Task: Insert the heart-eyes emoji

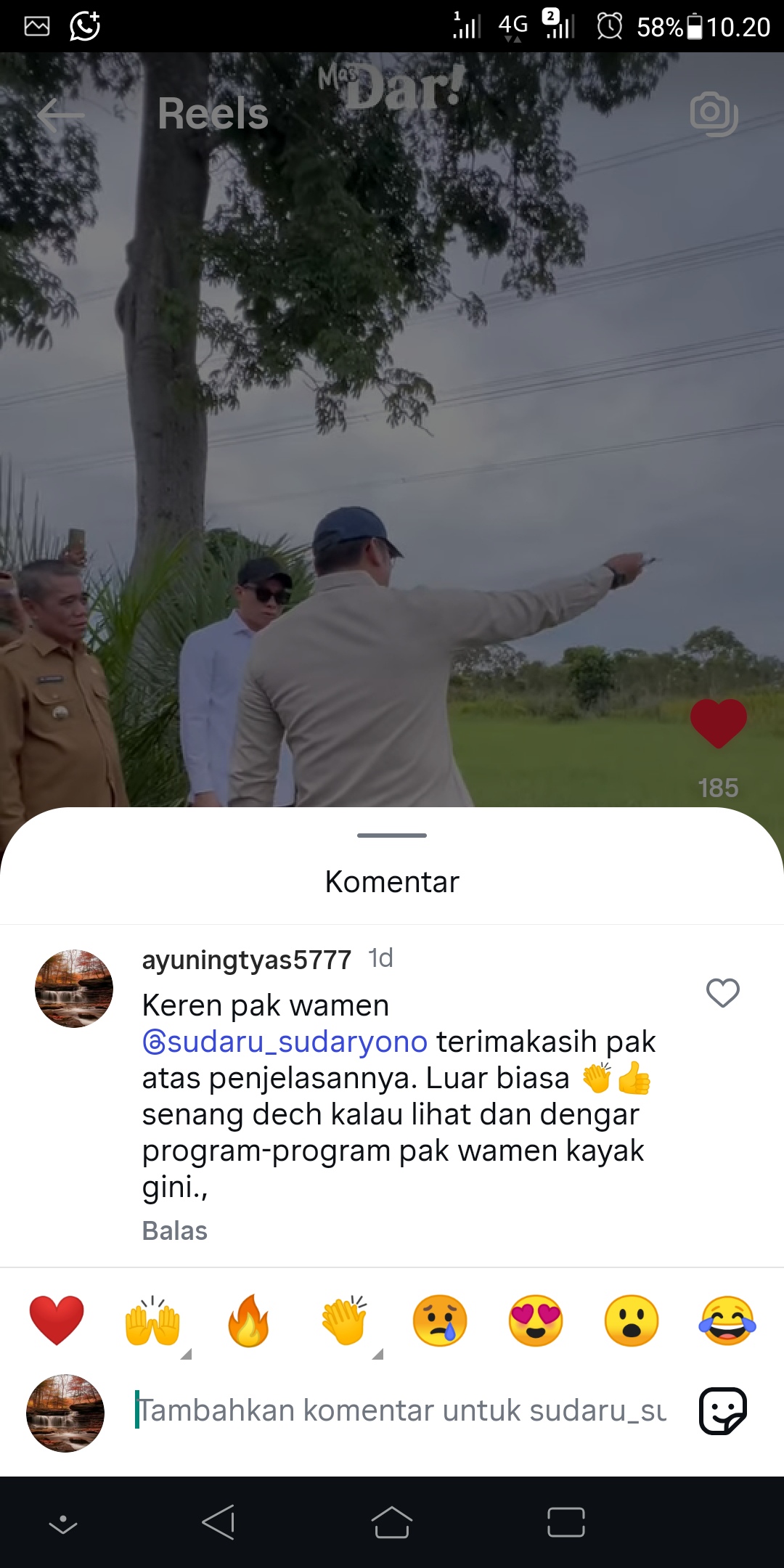Action: click(x=536, y=1320)
